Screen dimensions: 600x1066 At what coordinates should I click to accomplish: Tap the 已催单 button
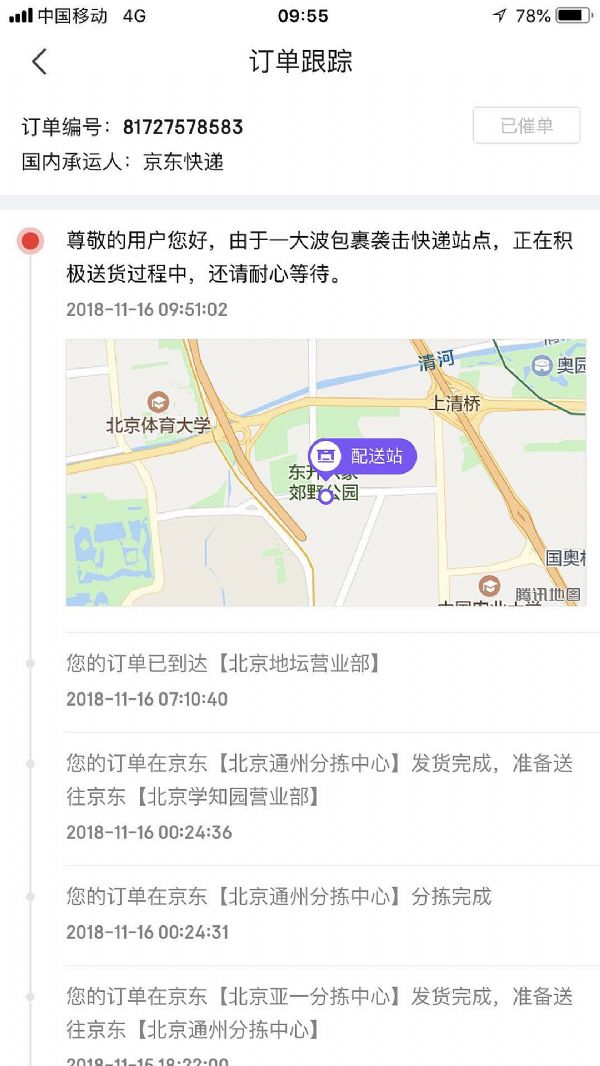(x=526, y=126)
